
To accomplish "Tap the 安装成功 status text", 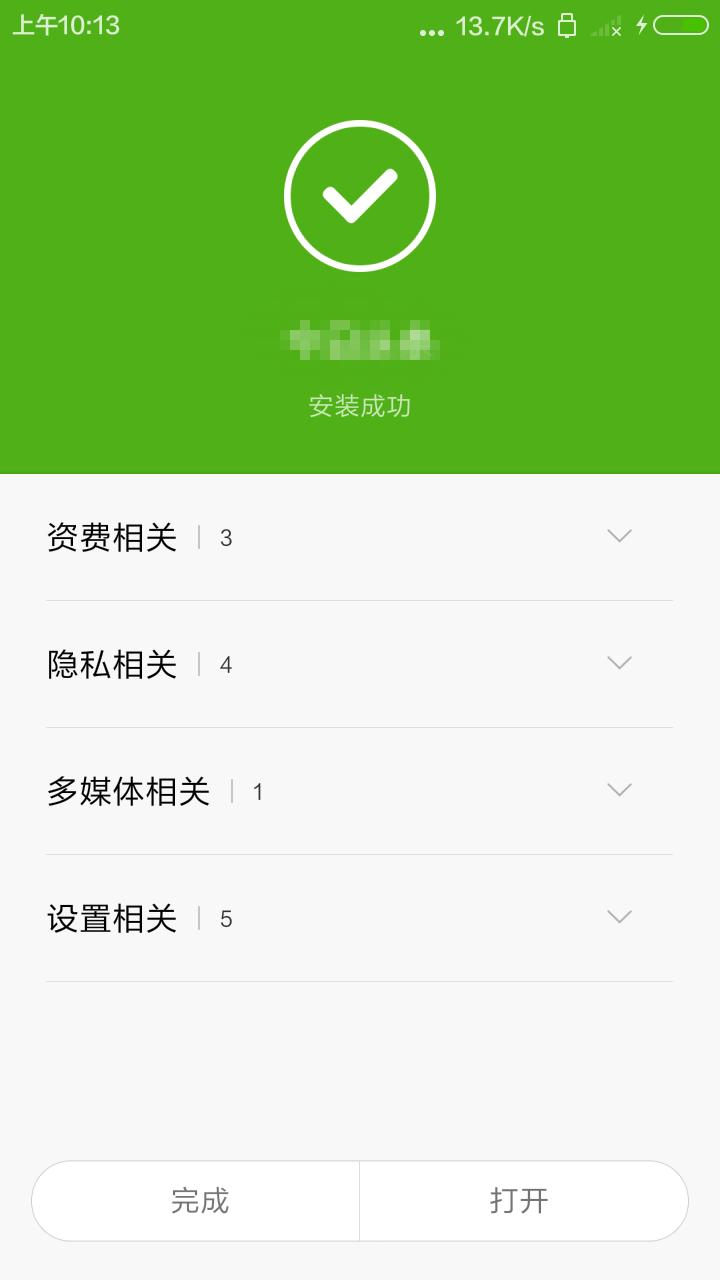I will pyautogui.click(x=360, y=405).
